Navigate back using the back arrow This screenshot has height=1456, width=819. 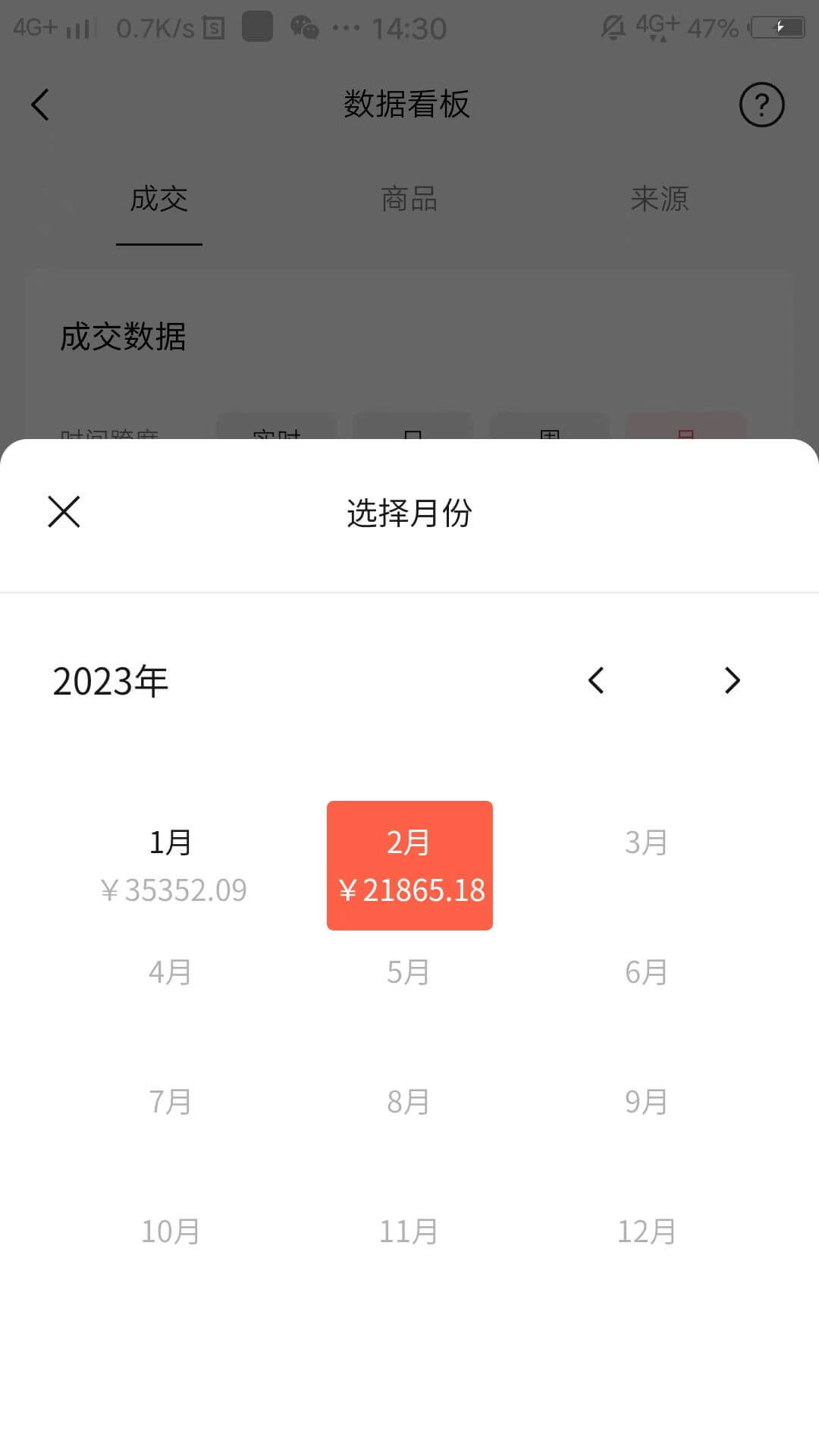[39, 105]
